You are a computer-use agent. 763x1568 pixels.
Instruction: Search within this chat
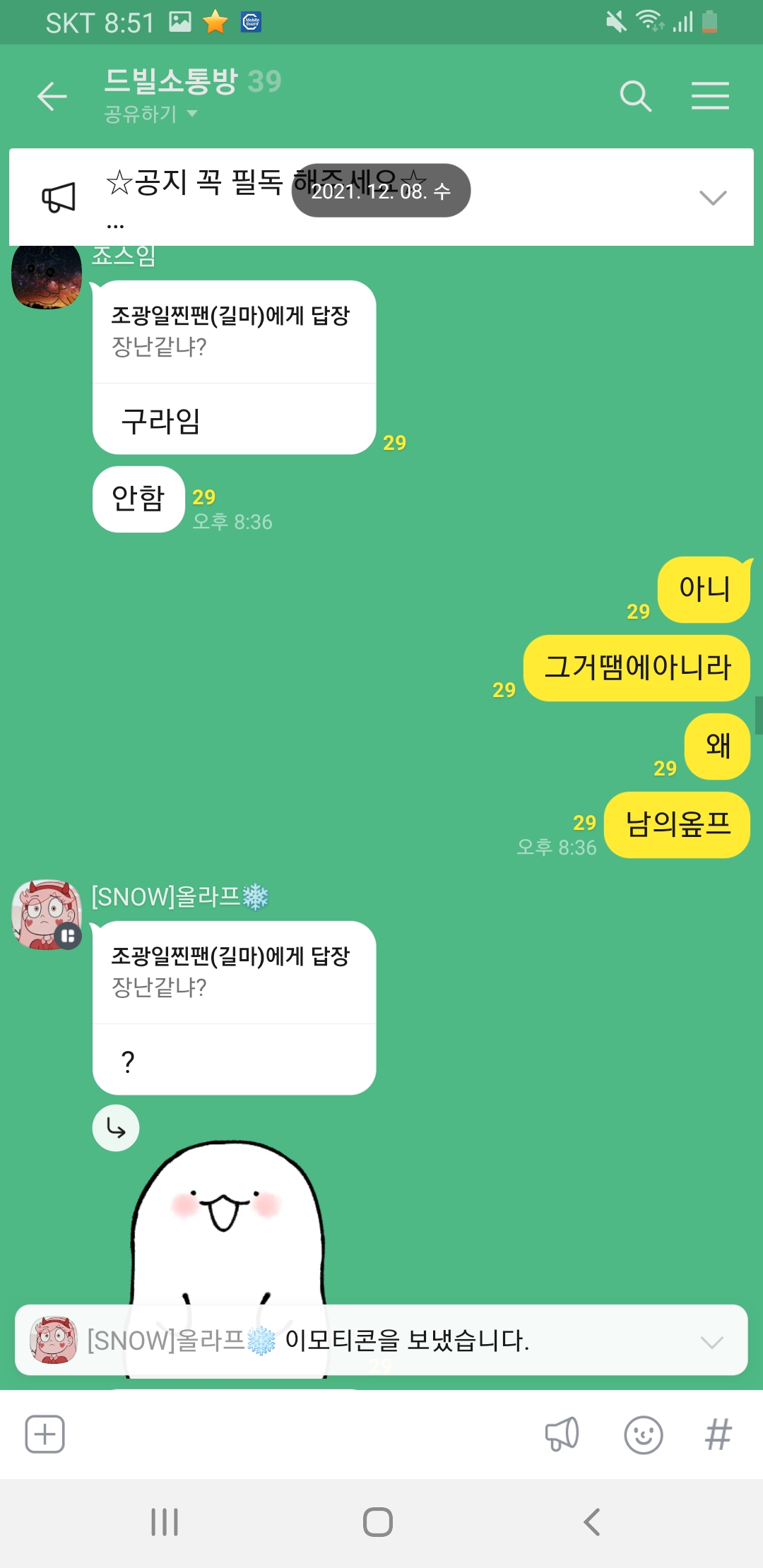634,96
